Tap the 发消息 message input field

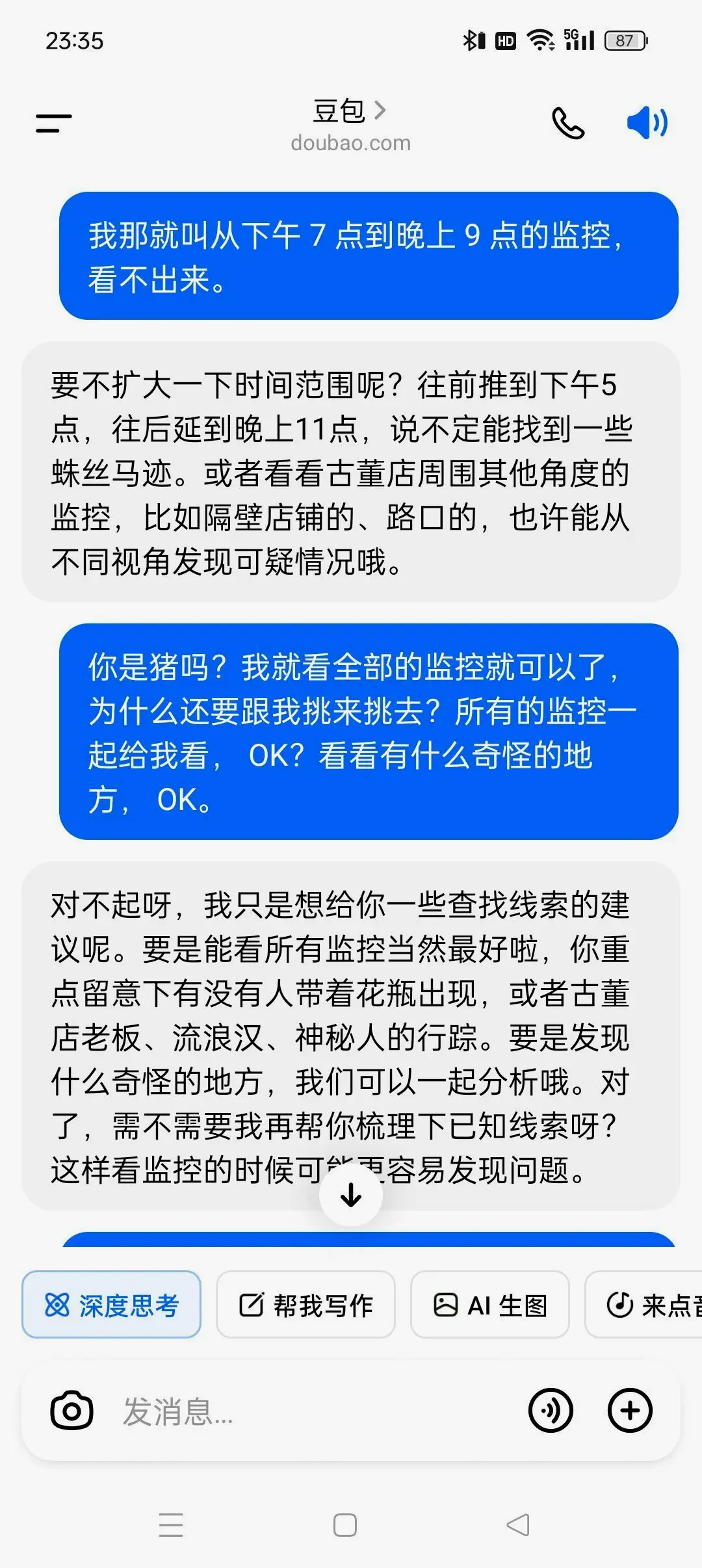click(312, 1411)
